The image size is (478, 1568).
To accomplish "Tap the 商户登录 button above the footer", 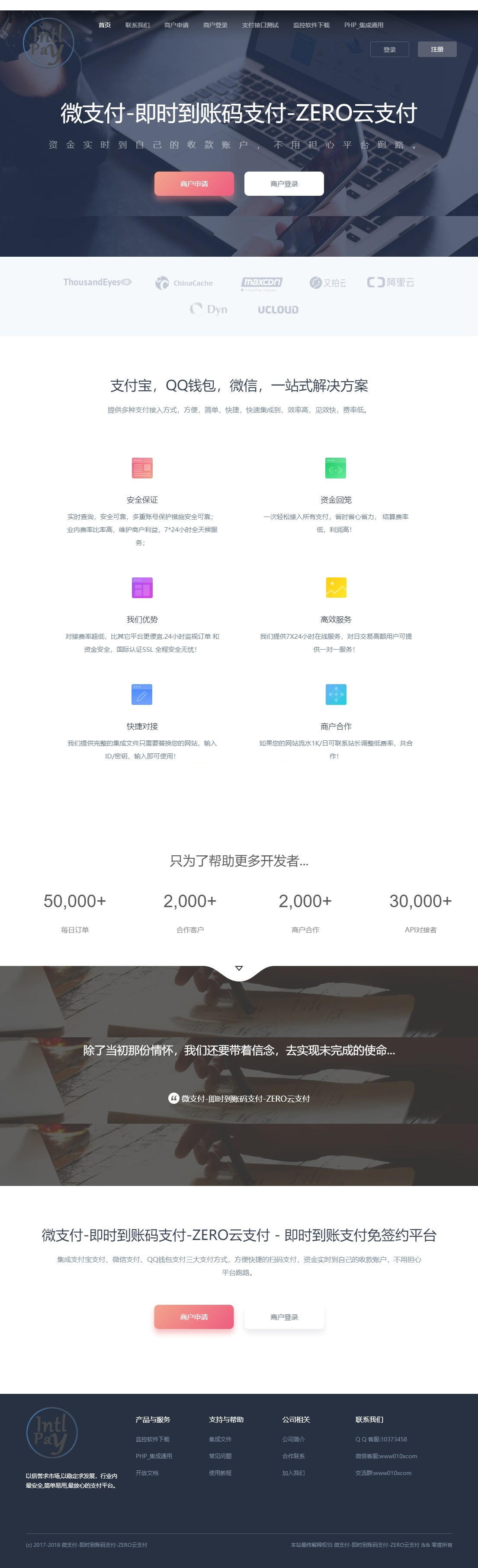I will [x=284, y=1316].
